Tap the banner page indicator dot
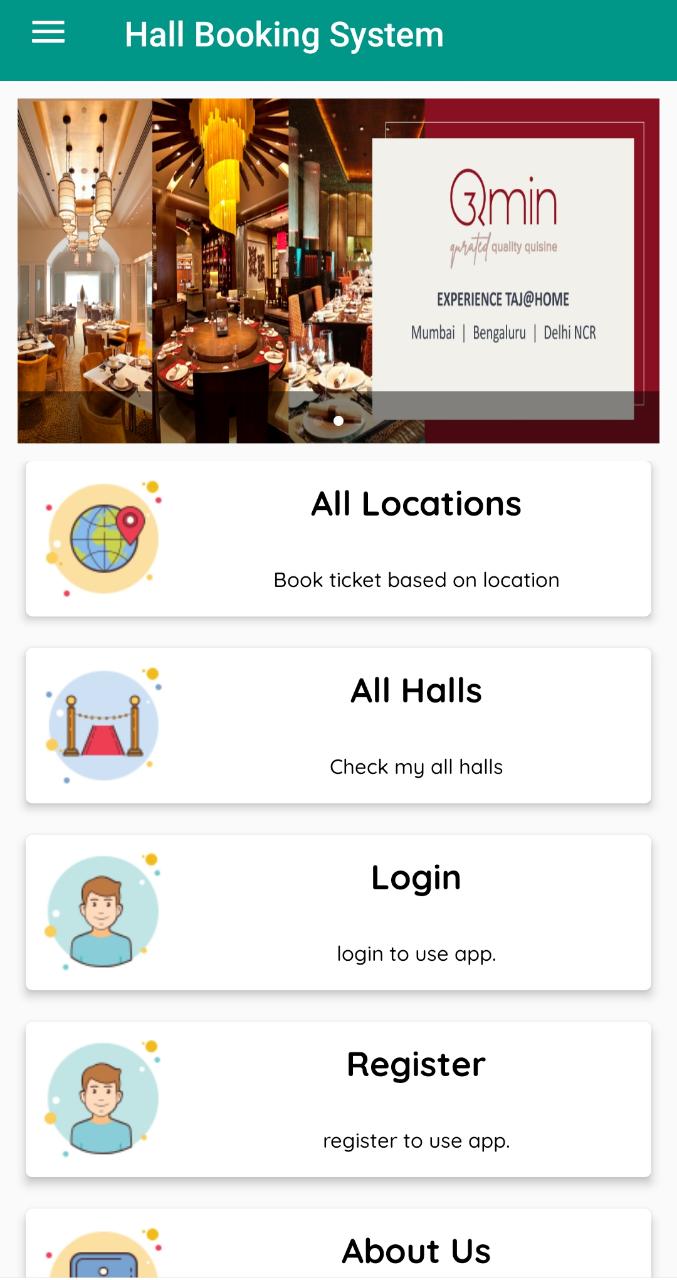The image size is (677, 1280). pos(338,421)
